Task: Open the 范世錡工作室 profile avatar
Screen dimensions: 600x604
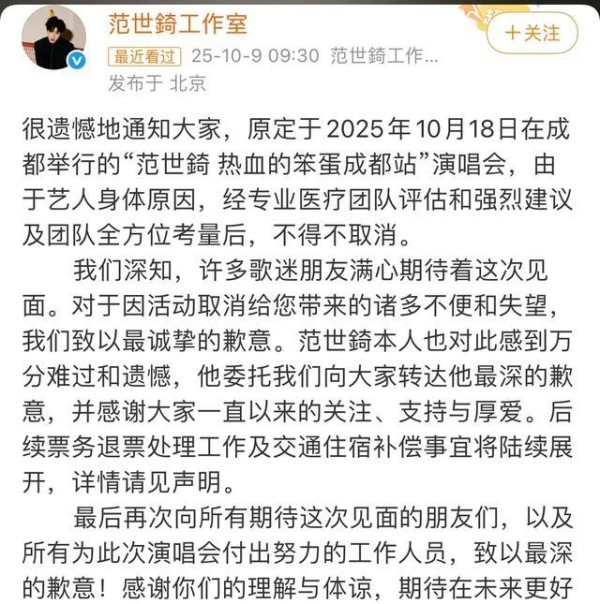Action: pos(53,36)
